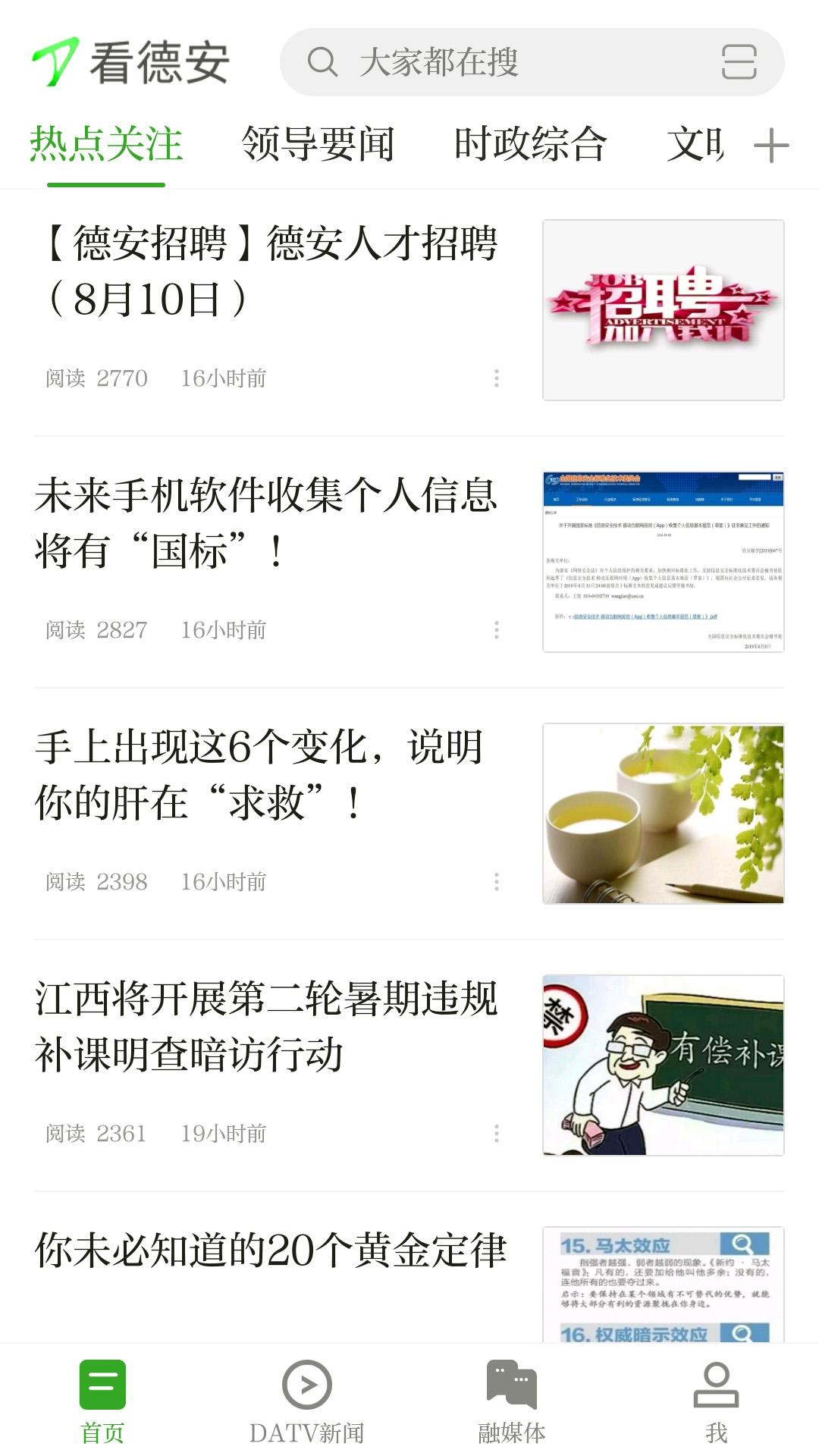The width and height of the screenshot is (819, 1456).
Task: Open more options on the 德安招聘 article
Action: [497, 377]
